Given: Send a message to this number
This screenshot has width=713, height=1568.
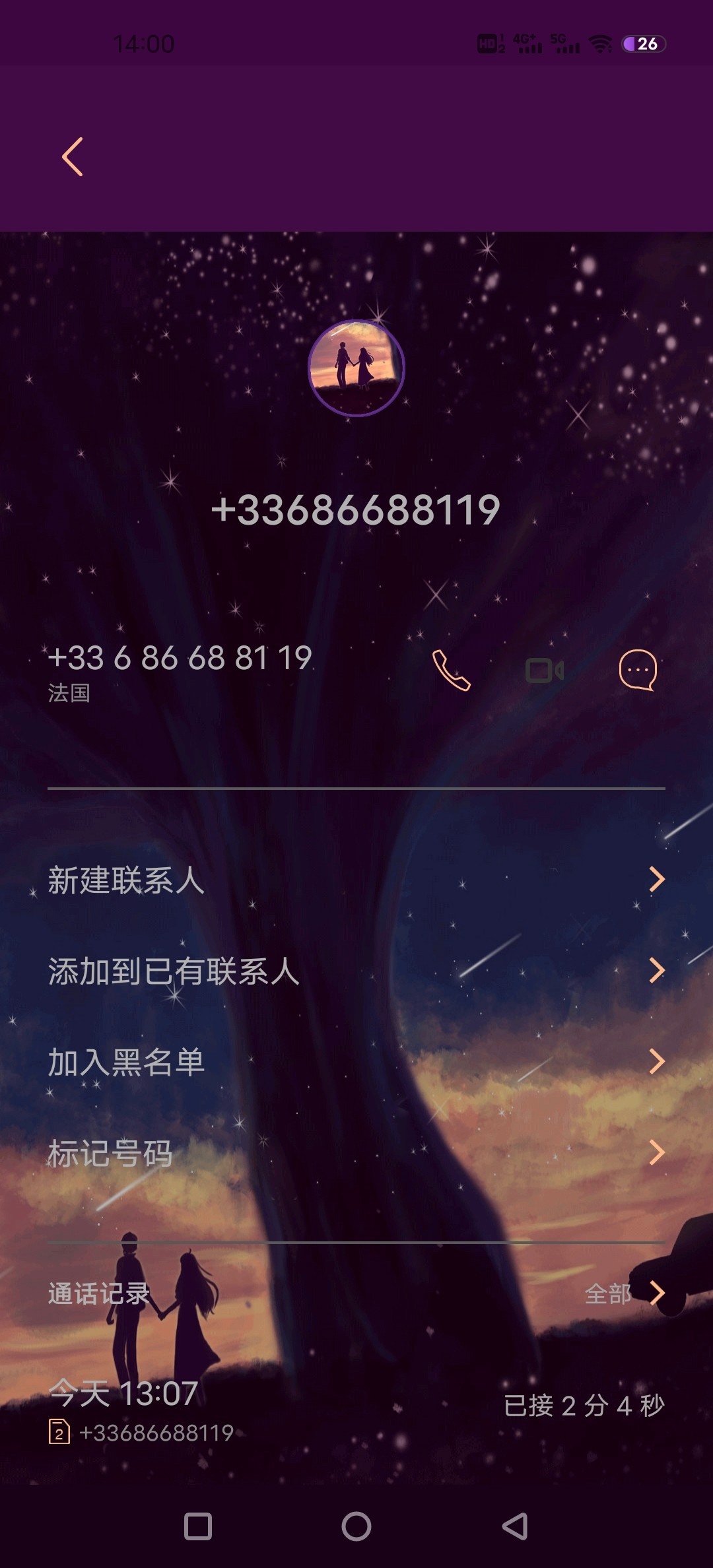Looking at the screenshot, I should (638, 670).
